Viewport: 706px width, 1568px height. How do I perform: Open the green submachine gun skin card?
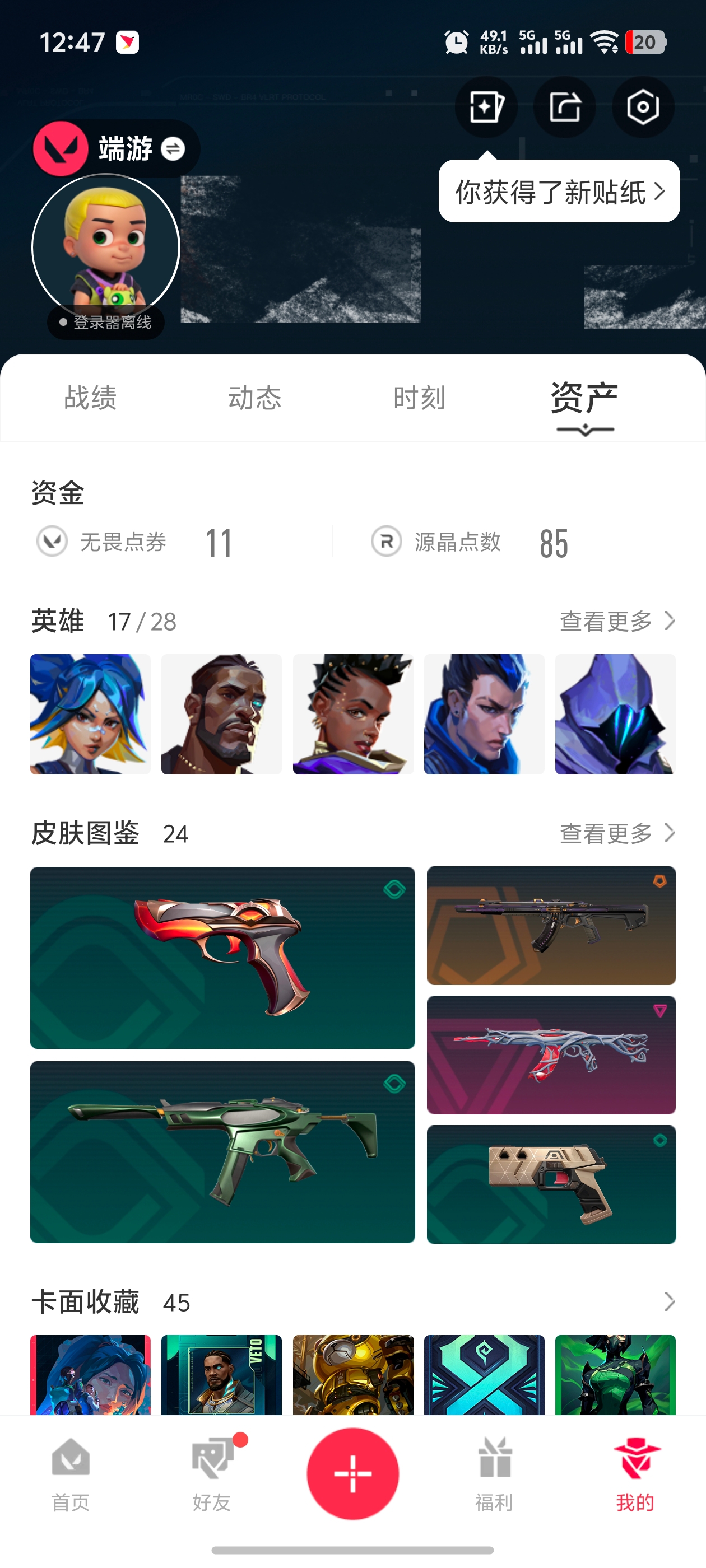click(222, 1152)
